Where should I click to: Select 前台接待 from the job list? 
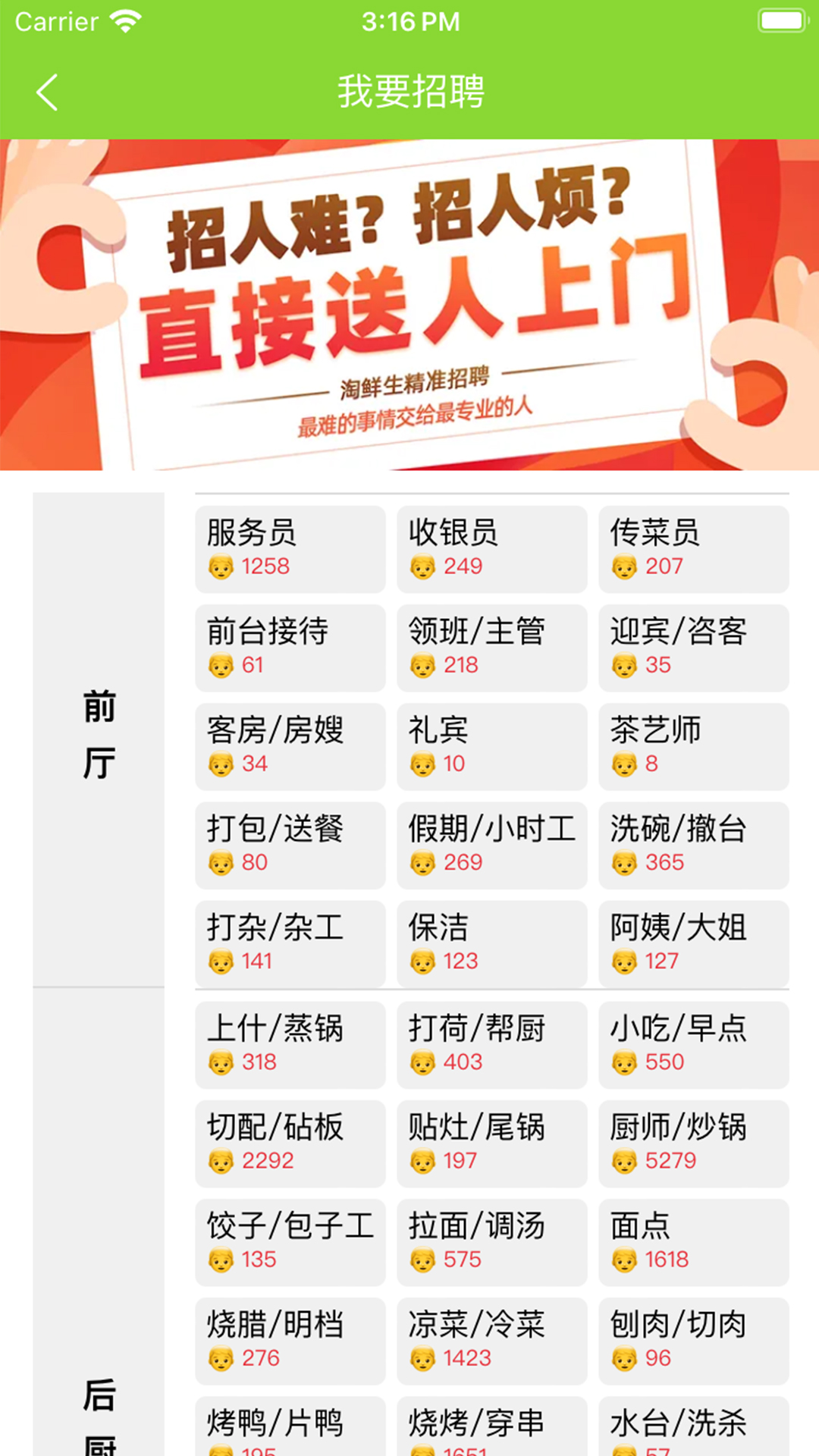290,648
